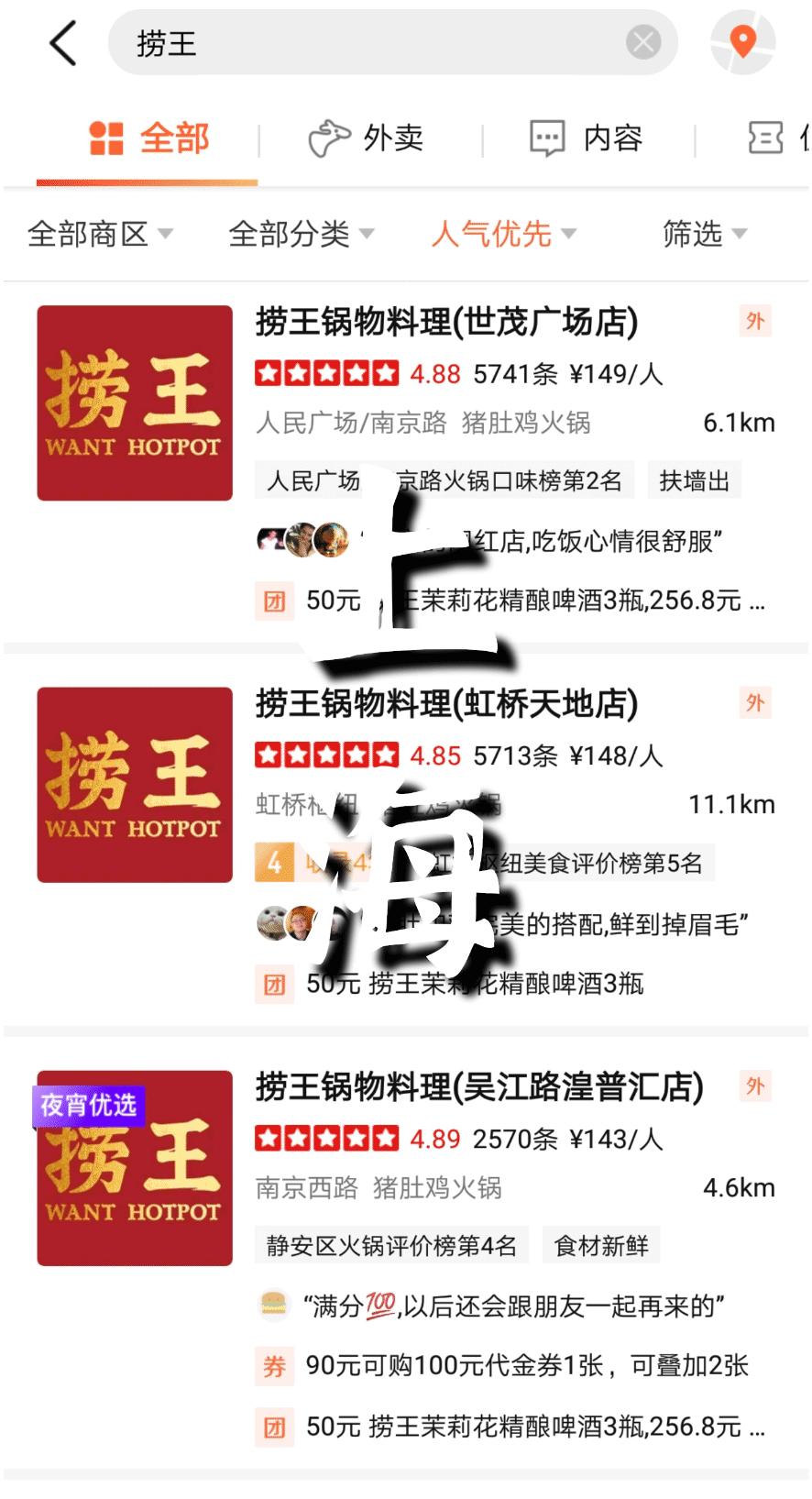
Task: Expand the 全部商区 dropdown
Action: (x=99, y=234)
